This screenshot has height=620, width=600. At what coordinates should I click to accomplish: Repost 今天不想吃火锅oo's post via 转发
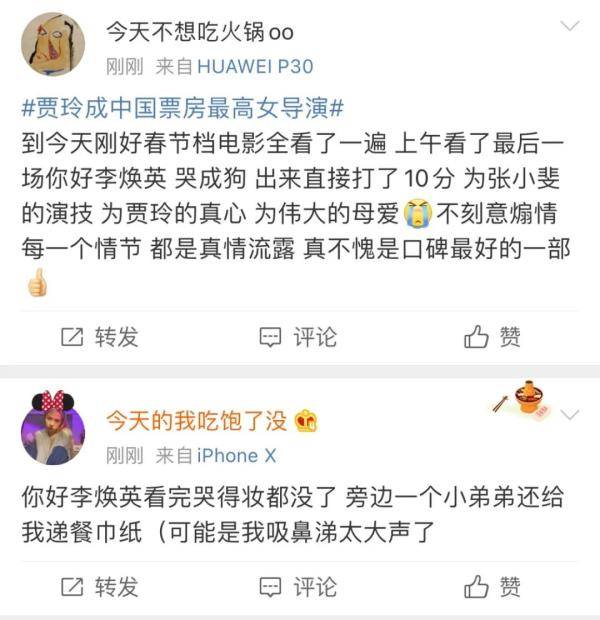pyautogui.click(x=98, y=337)
